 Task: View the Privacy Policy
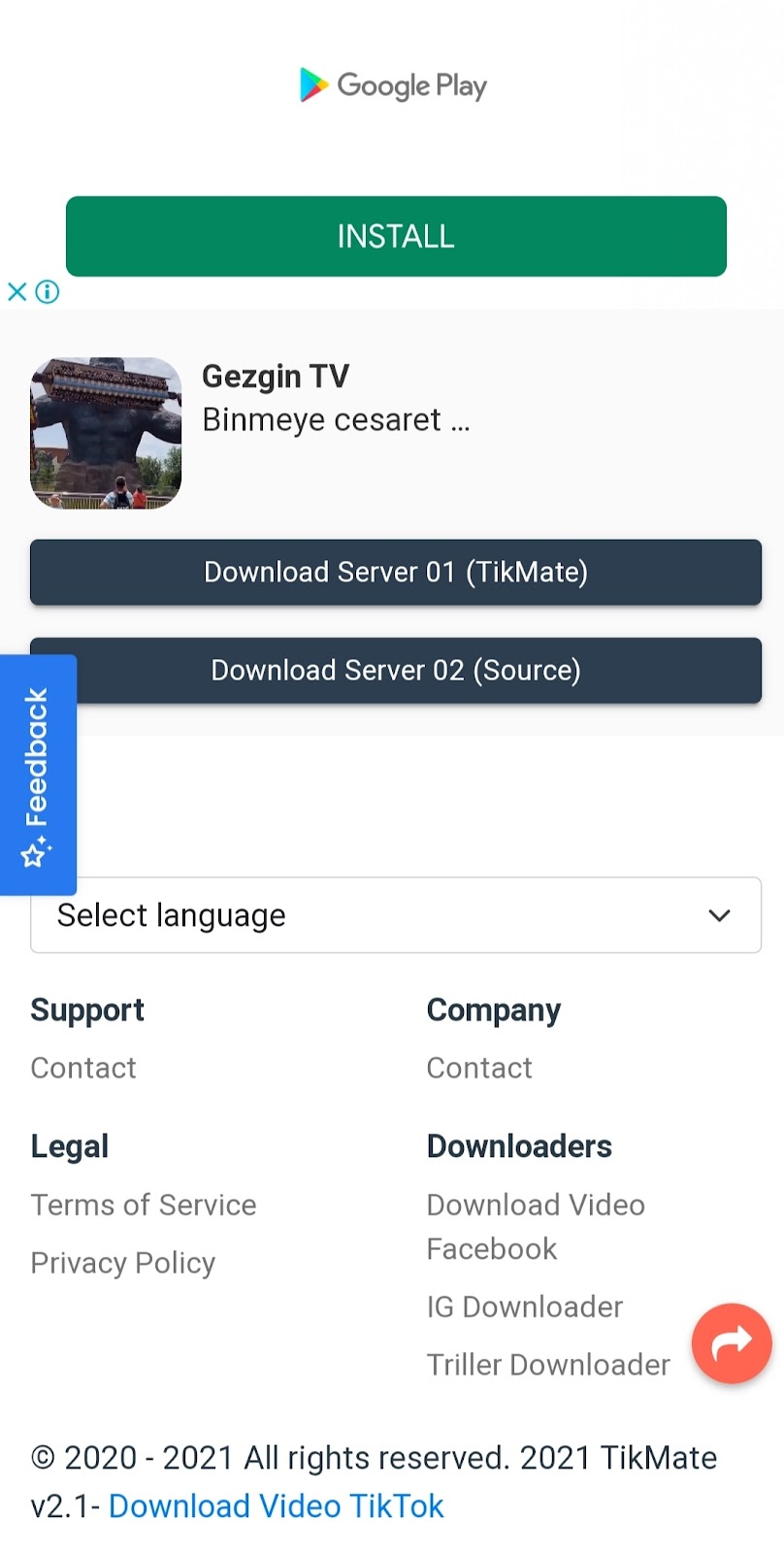point(123,1263)
